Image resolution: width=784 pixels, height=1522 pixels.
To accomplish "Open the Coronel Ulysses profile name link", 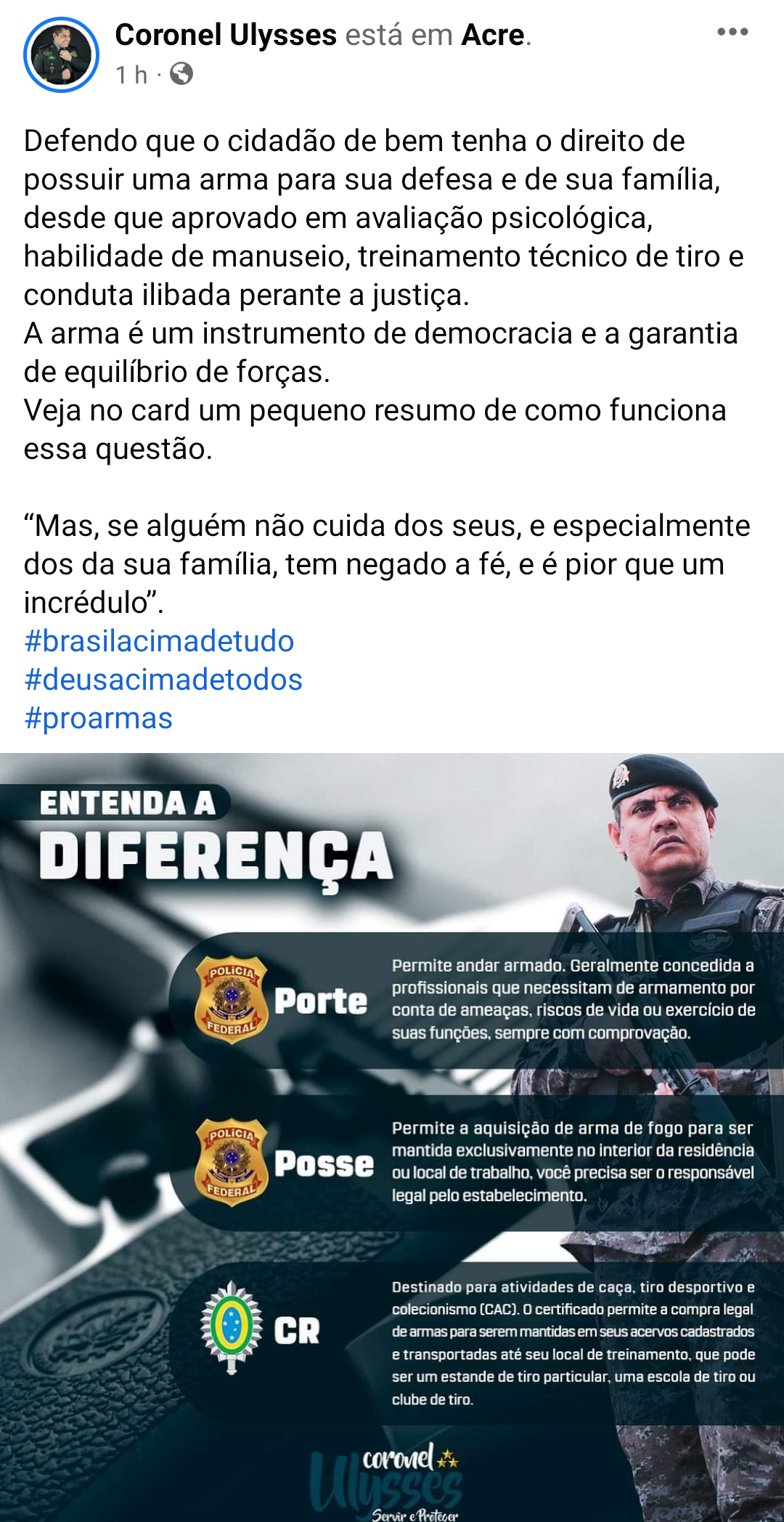I will tap(226, 35).
